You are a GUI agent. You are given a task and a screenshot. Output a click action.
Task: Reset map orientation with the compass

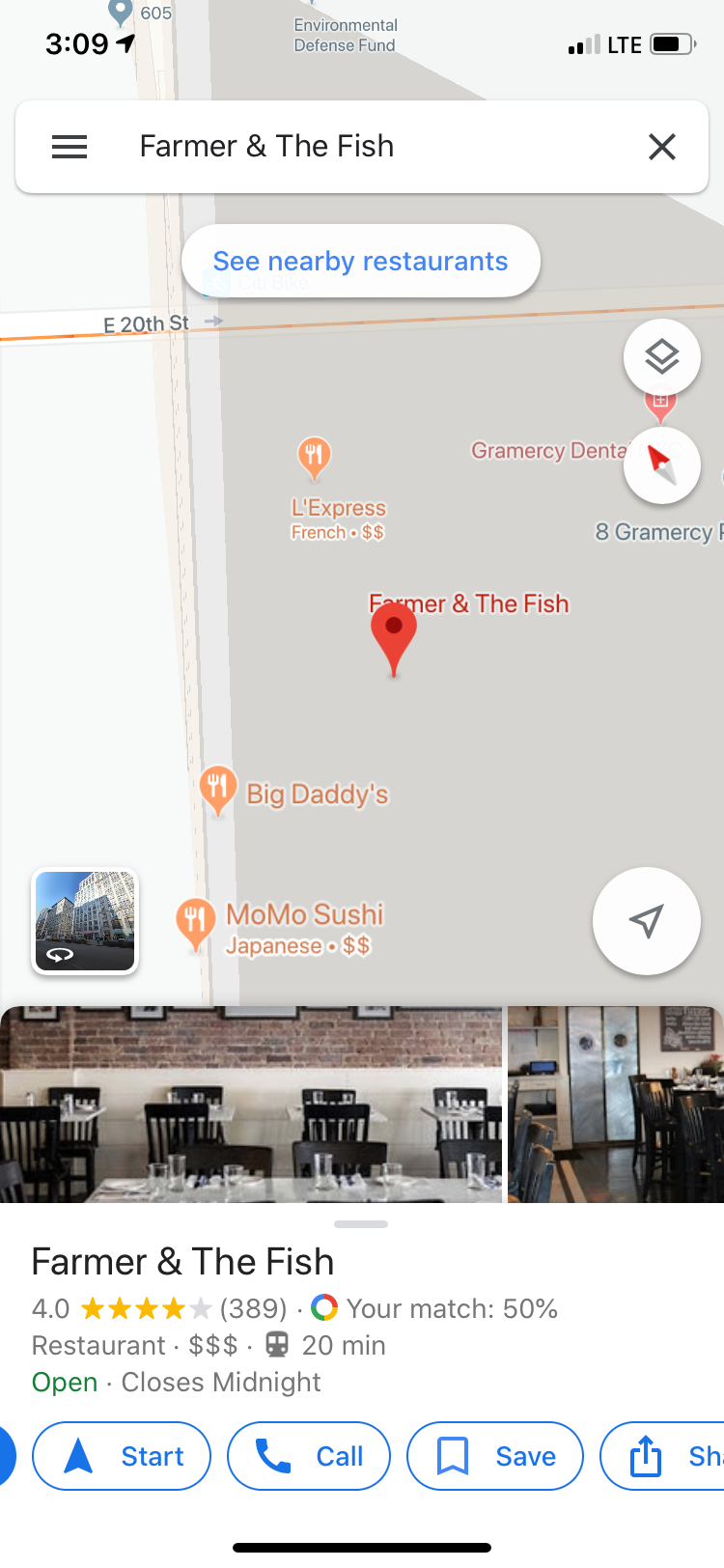pyautogui.click(x=662, y=465)
